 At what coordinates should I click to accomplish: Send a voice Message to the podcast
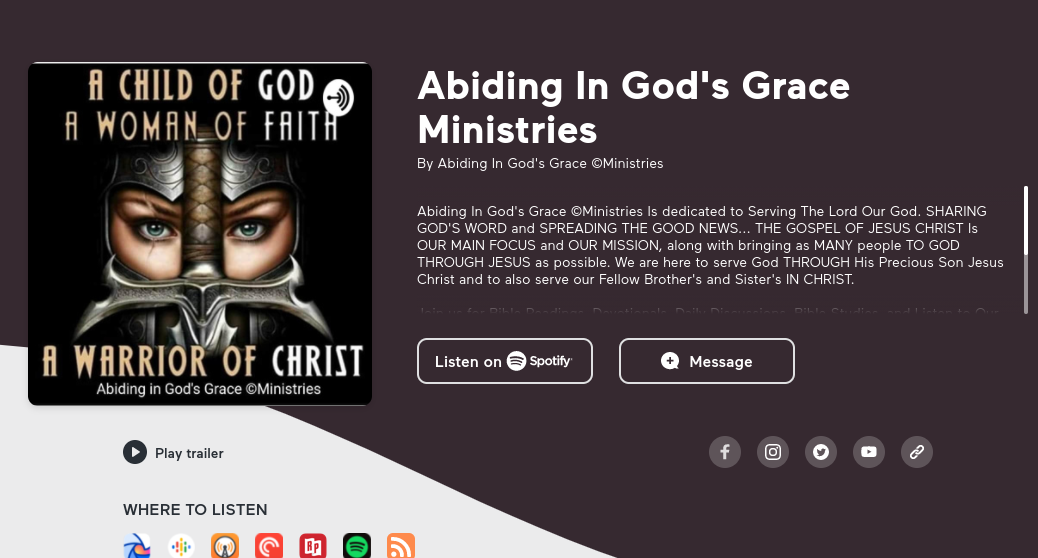[706, 361]
